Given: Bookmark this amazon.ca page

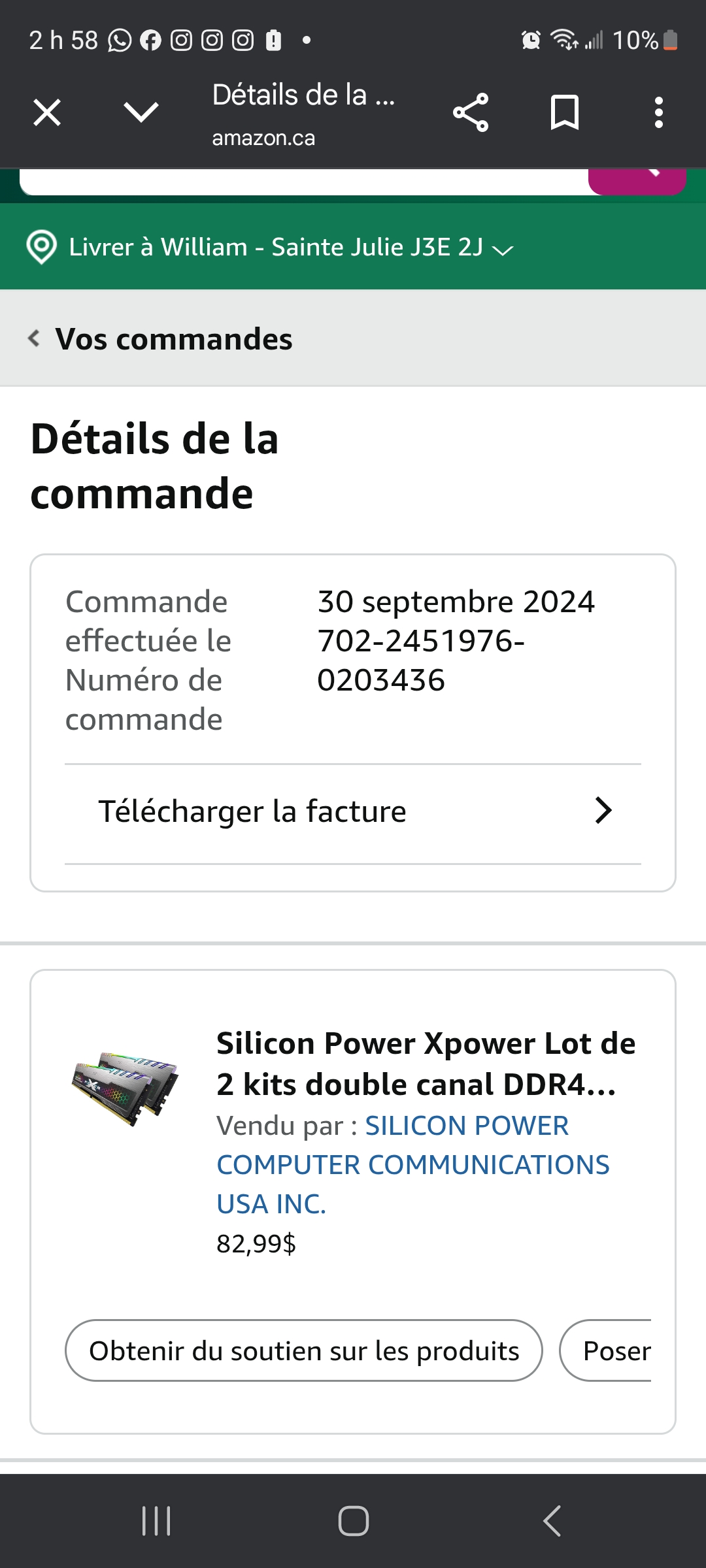Looking at the screenshot, I should tap(565, 112).
